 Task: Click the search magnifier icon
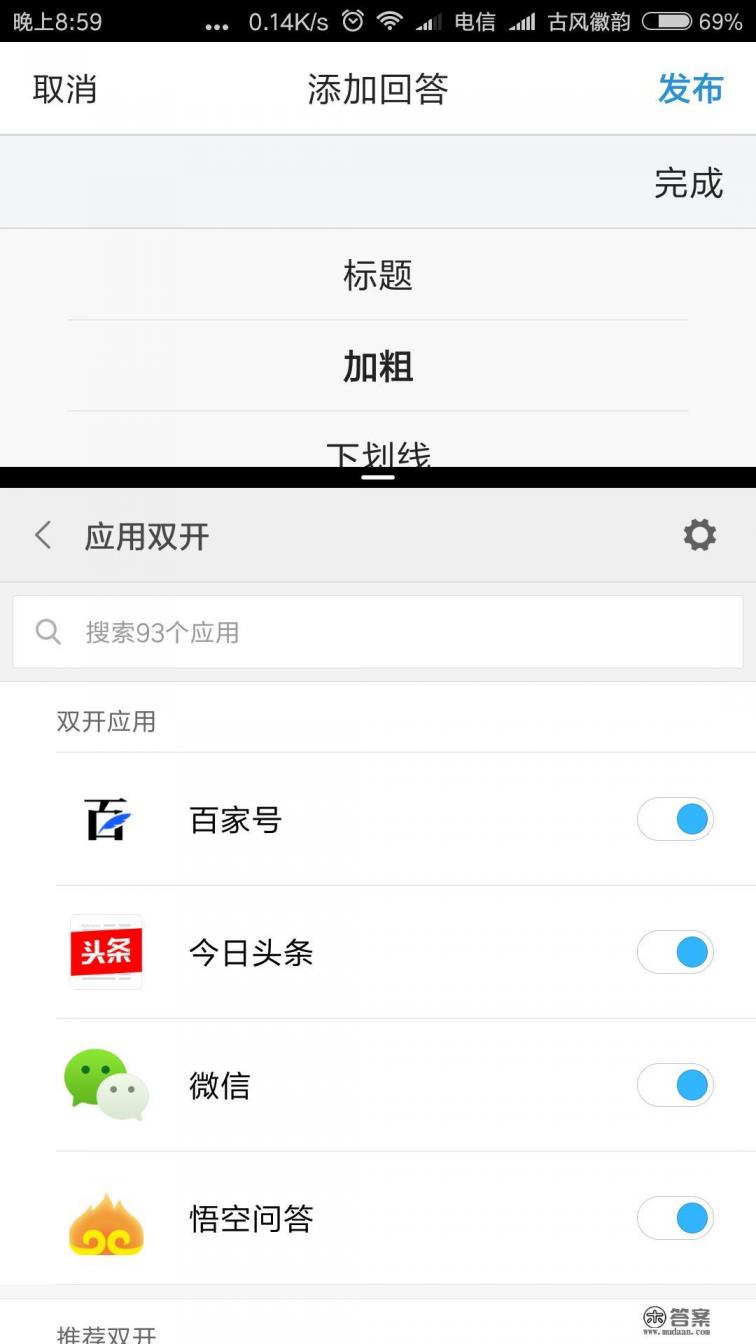tap(48, 632)
